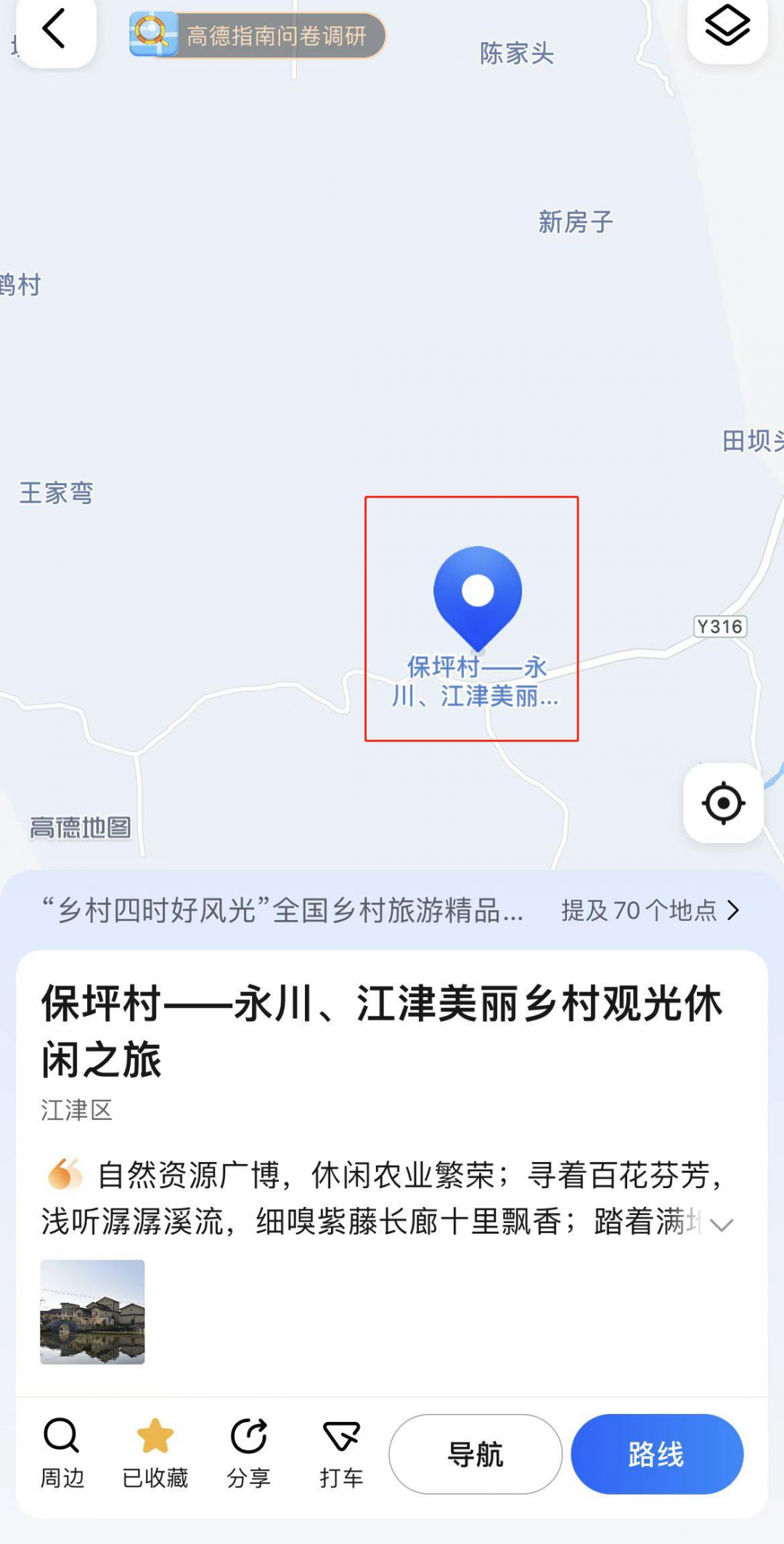Open the 高德指南问卷调研 survey banner
Viewport: 784px width, 1544px height.
pos(258,35)
